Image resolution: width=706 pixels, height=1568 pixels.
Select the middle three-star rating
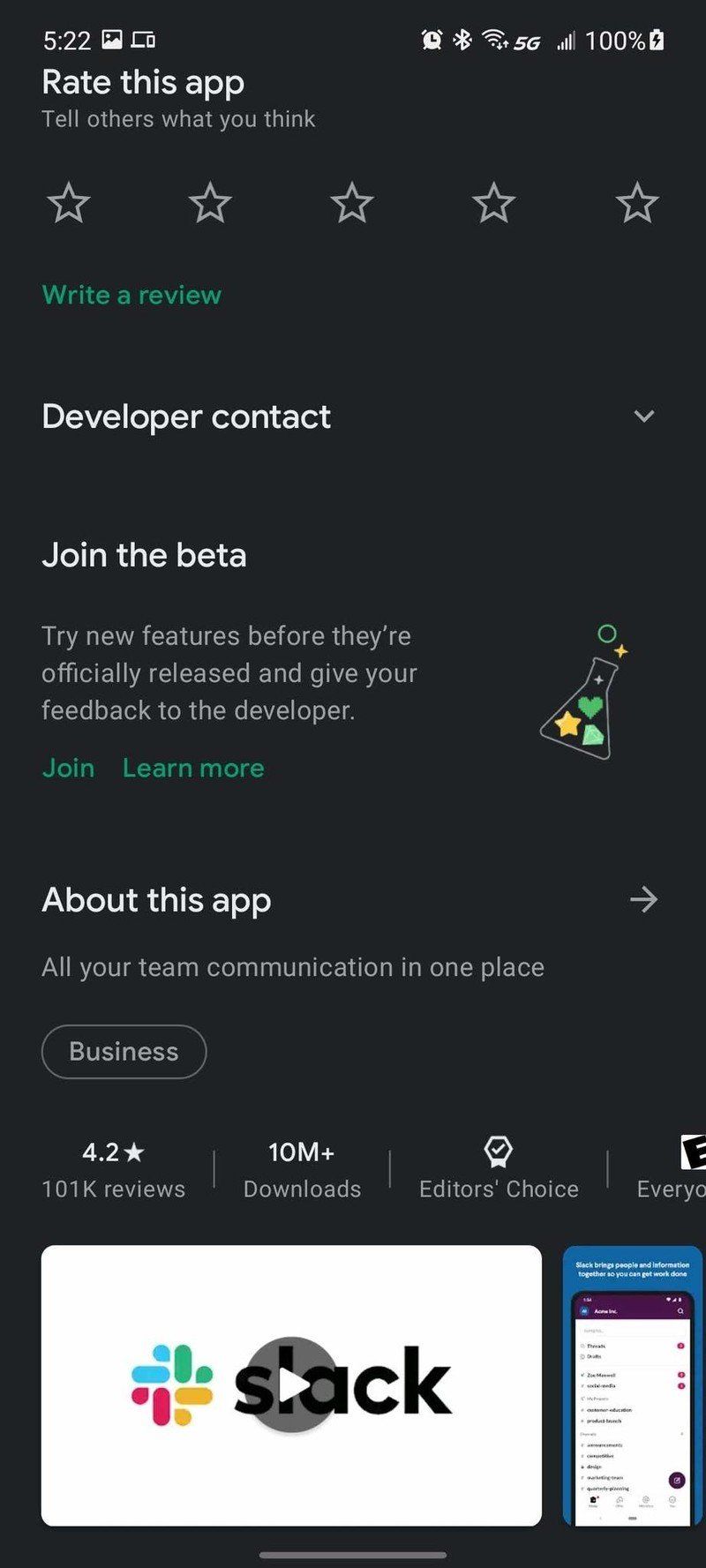(352, 202)
